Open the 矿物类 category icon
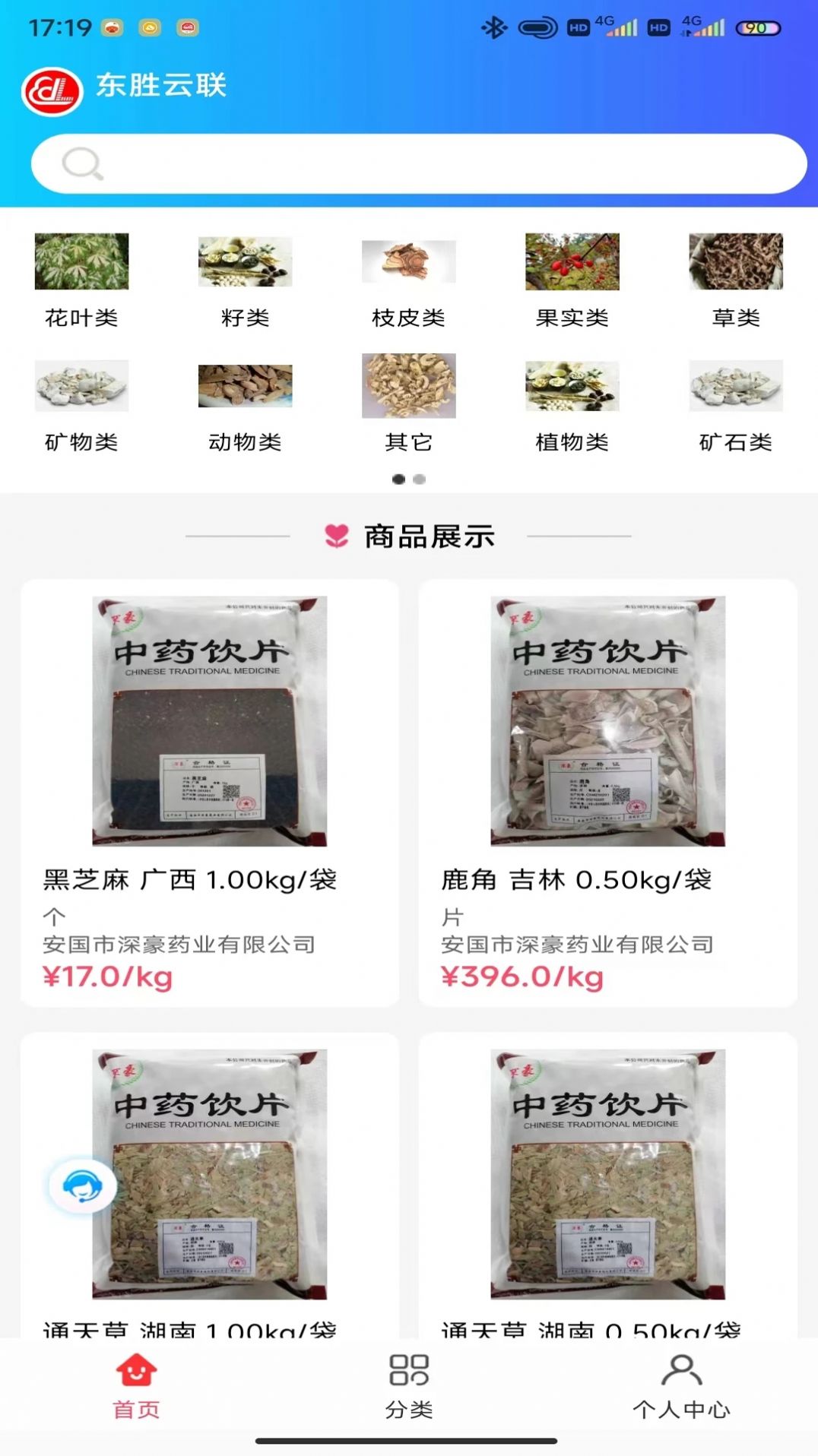The width and height of the screenshot is (818, 1456). pos(81,386)
